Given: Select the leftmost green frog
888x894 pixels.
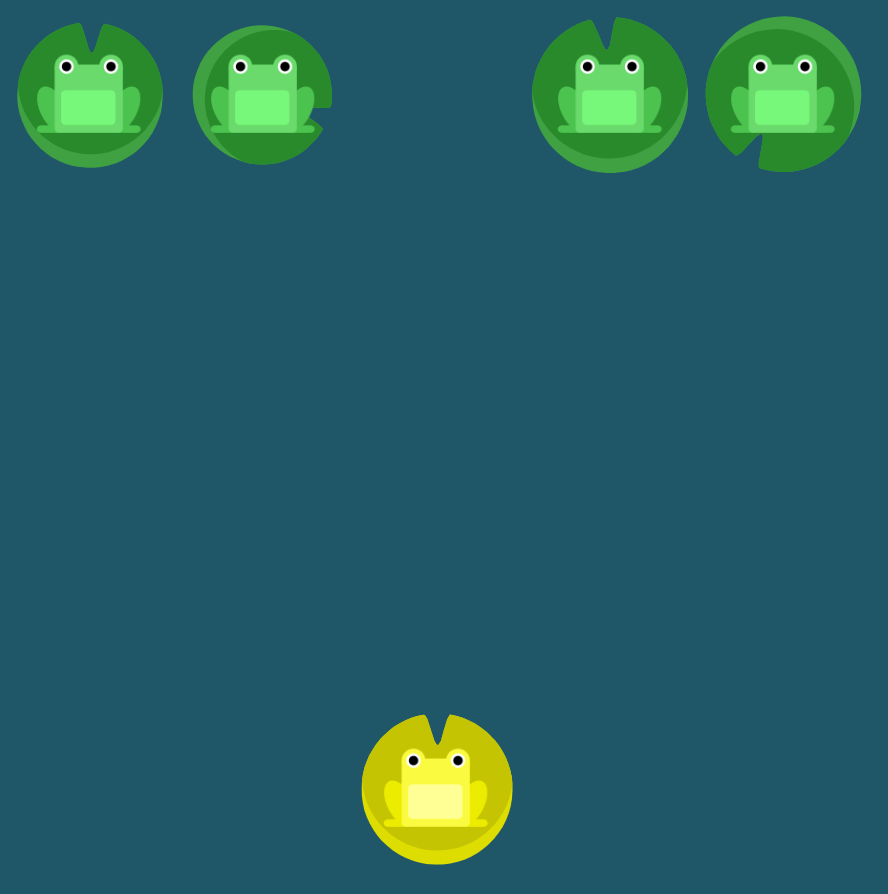Looking at the screenshot, I should click(x=89, y=96).
